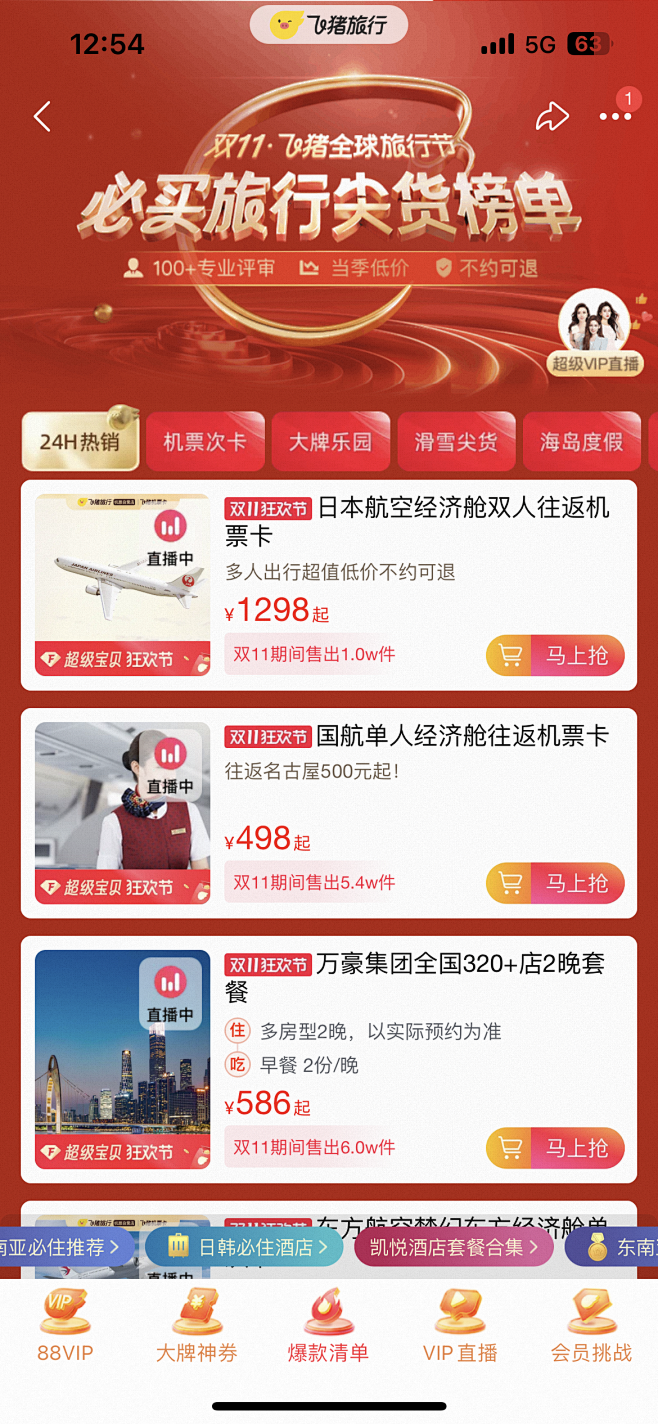The width and height of the screenshot is (658, 1424).
Task: Go back with the top-left arrow
Action: pos(42,117)
